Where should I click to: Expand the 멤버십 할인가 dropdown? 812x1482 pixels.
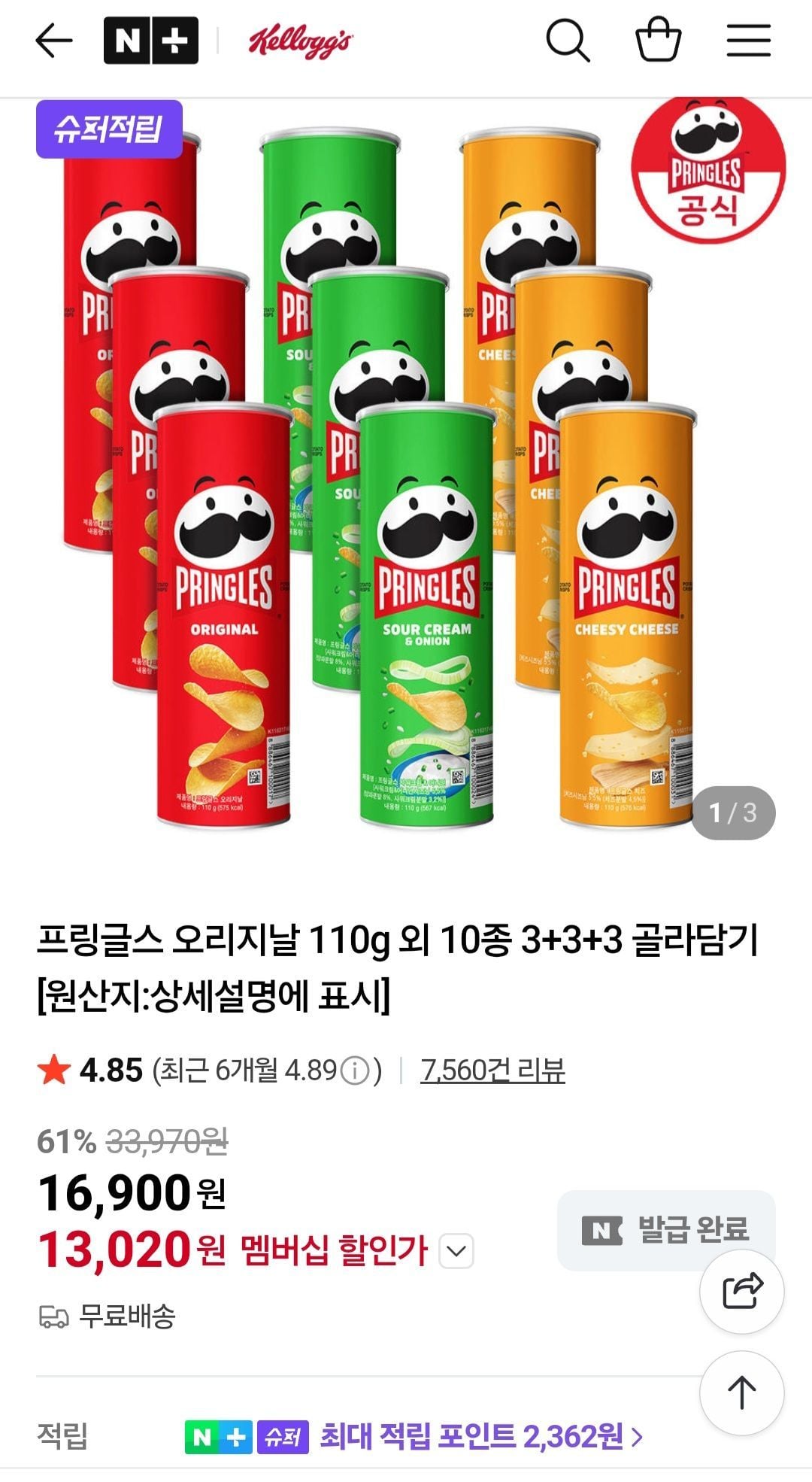[456, 1251]
